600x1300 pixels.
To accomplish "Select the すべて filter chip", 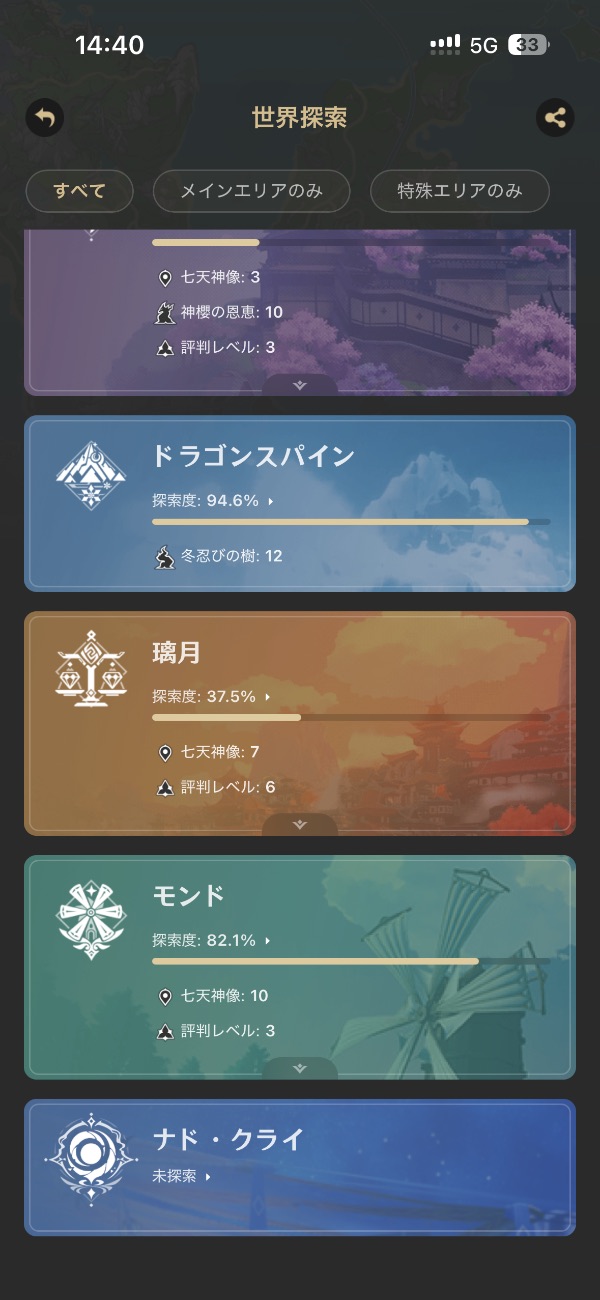I will click(x=79, y=191).
